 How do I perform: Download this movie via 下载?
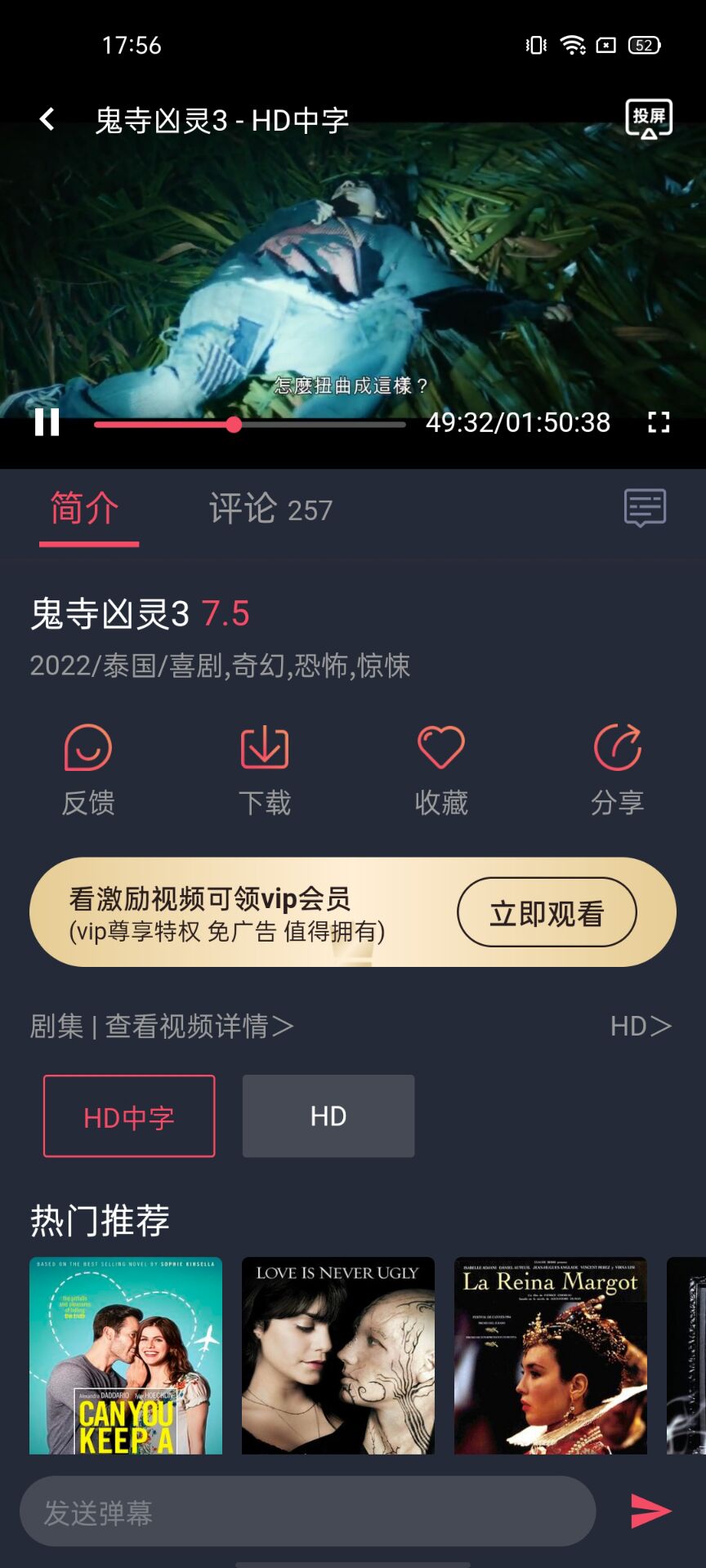point(265,769)
